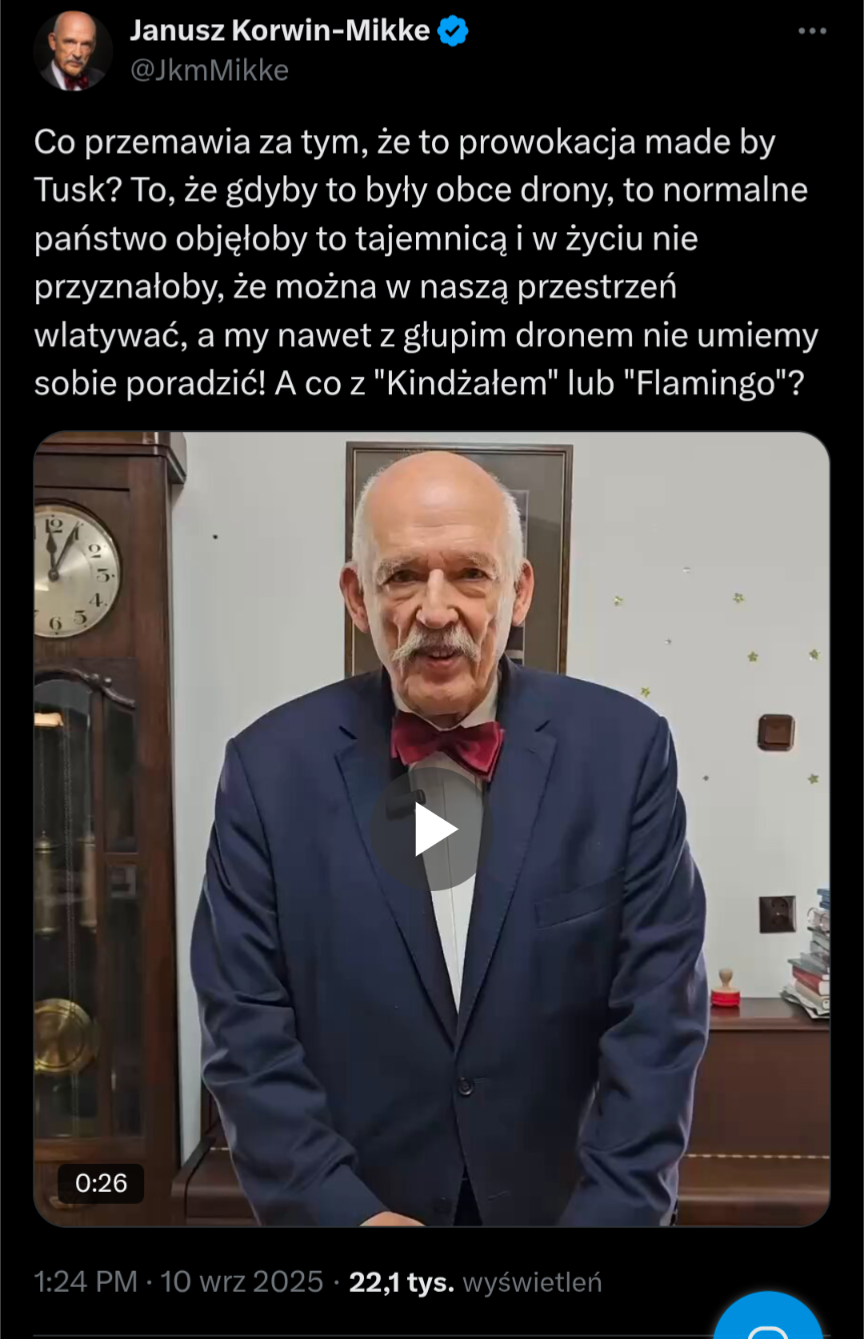Visit the @JkmMikke profile handle

(x=209, y=71)
